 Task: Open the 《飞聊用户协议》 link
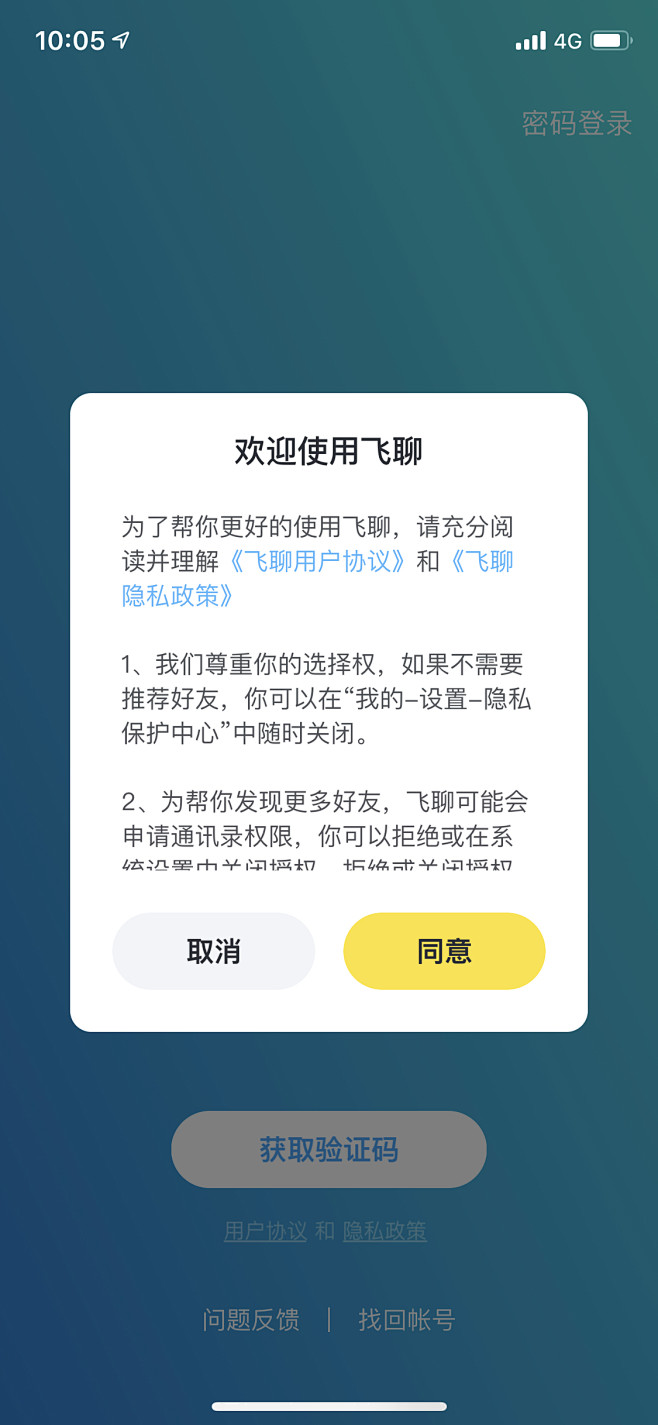coord(317,561)
